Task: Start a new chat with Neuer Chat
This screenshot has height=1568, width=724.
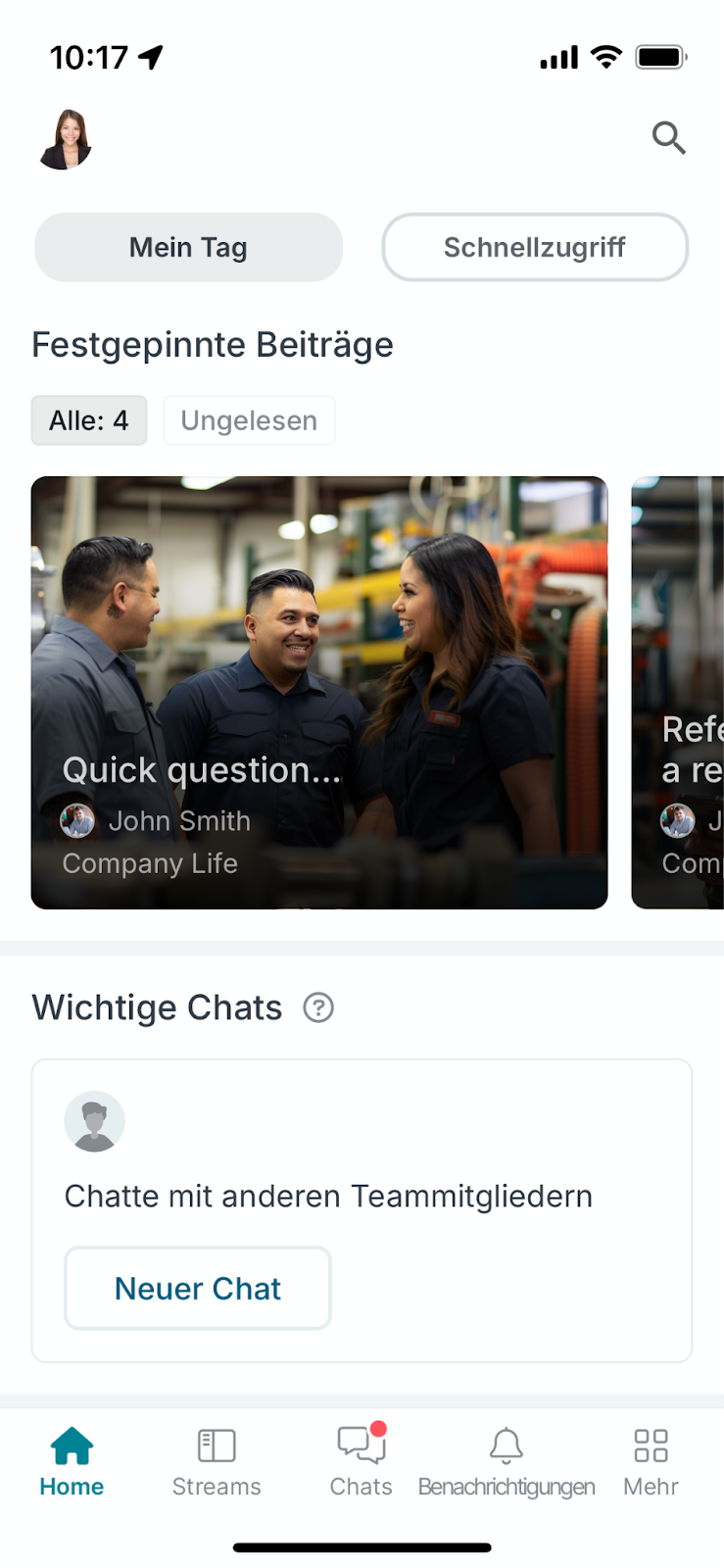Action: point(198,1288)
